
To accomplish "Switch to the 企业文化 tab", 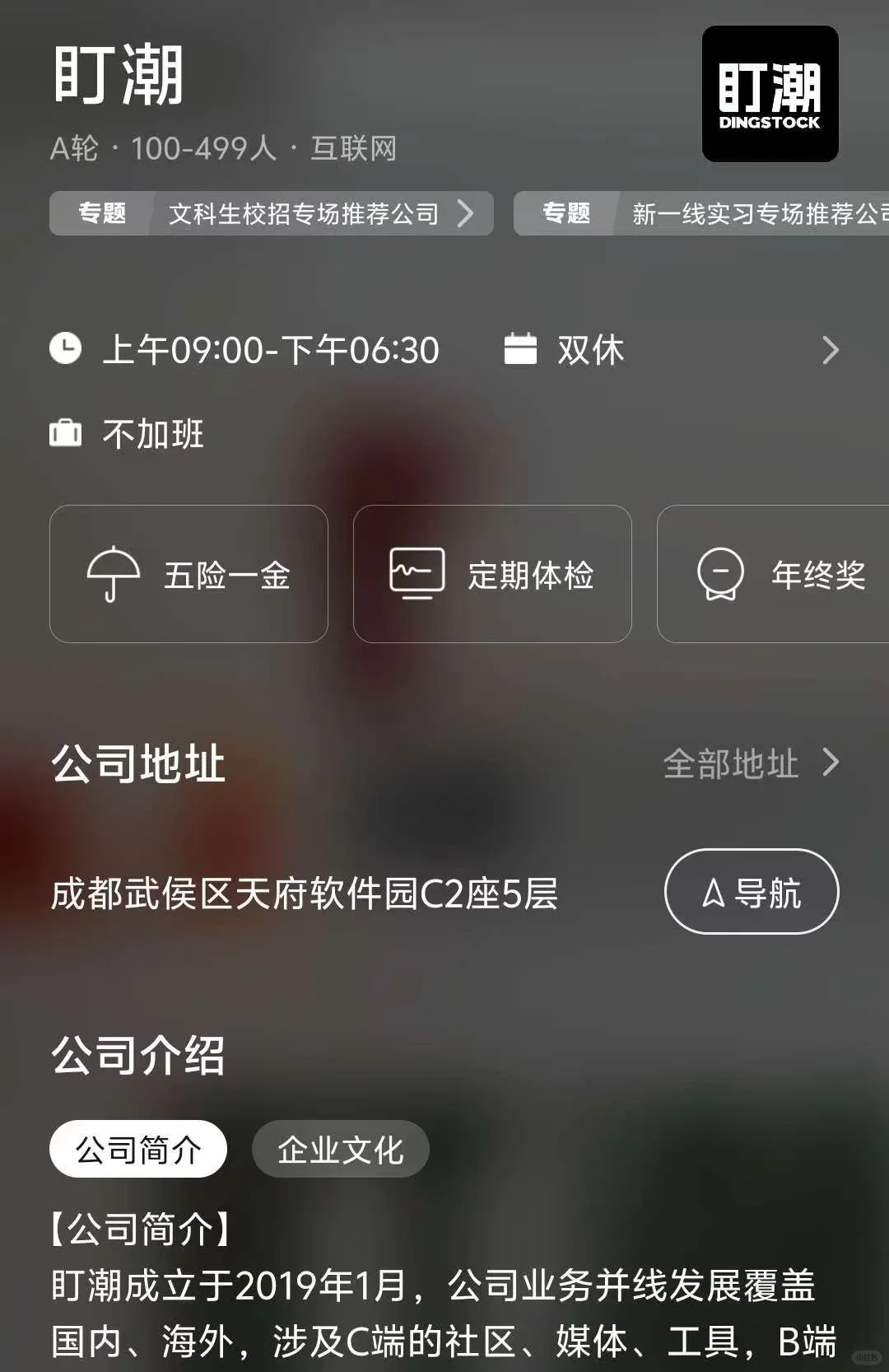I will (340, 1150).
